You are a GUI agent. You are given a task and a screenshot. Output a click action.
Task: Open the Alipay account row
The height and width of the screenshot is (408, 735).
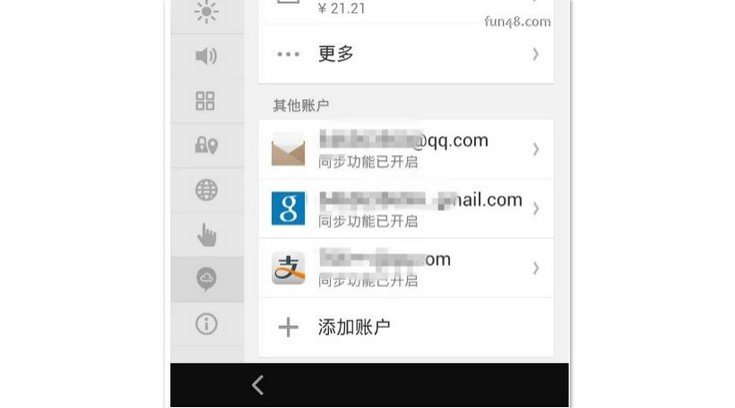pyautogui.click(x=405, y=268)
